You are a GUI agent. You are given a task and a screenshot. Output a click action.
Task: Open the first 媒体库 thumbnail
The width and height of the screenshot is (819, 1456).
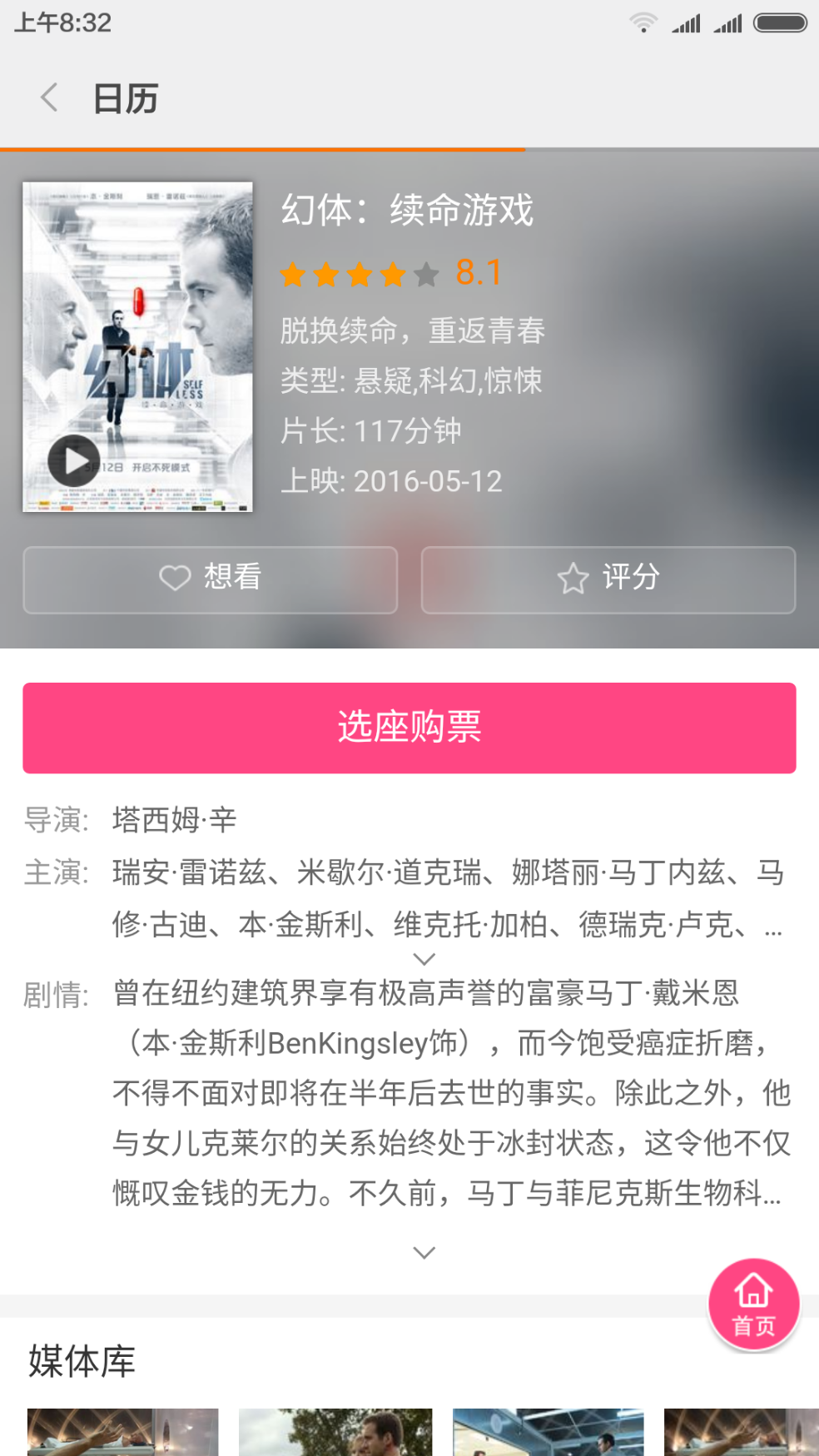122,1432
